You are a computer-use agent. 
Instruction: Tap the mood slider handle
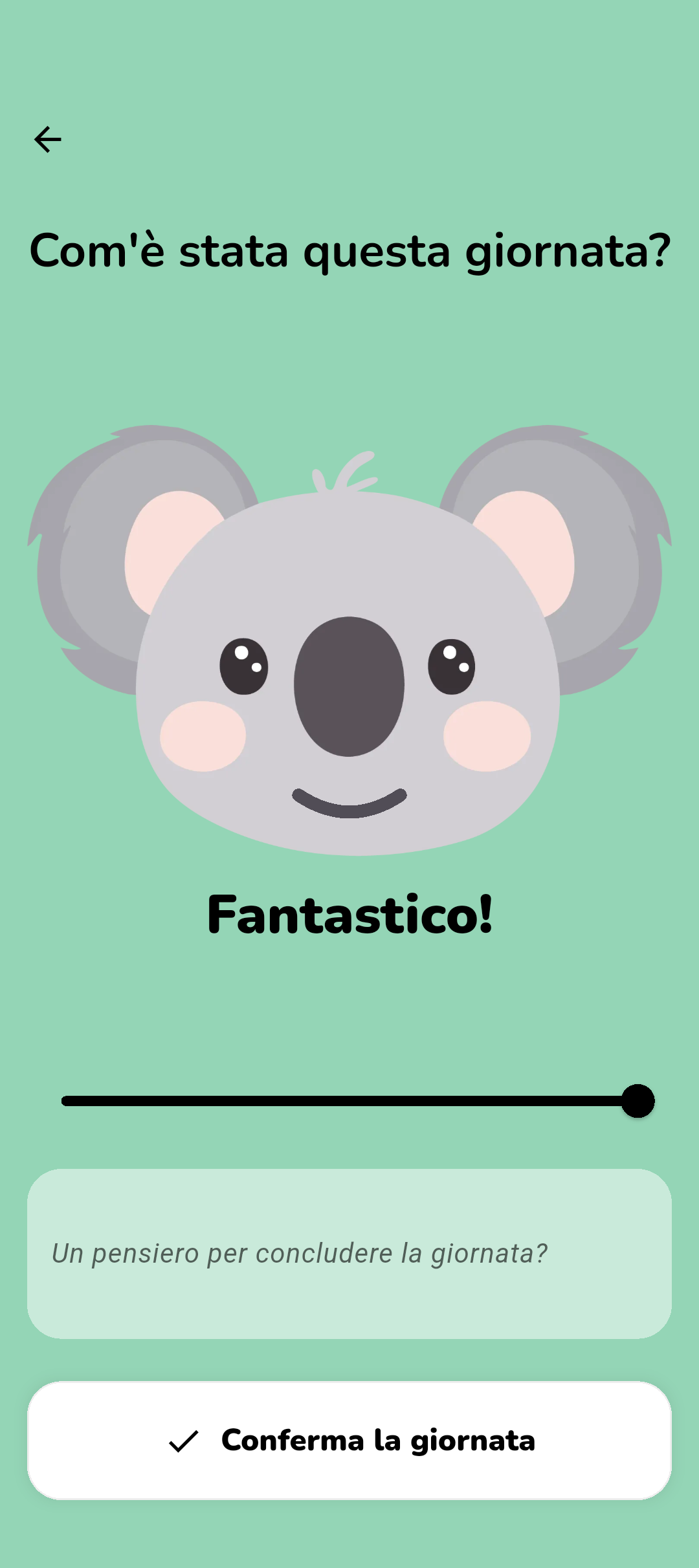[638, 1101]
